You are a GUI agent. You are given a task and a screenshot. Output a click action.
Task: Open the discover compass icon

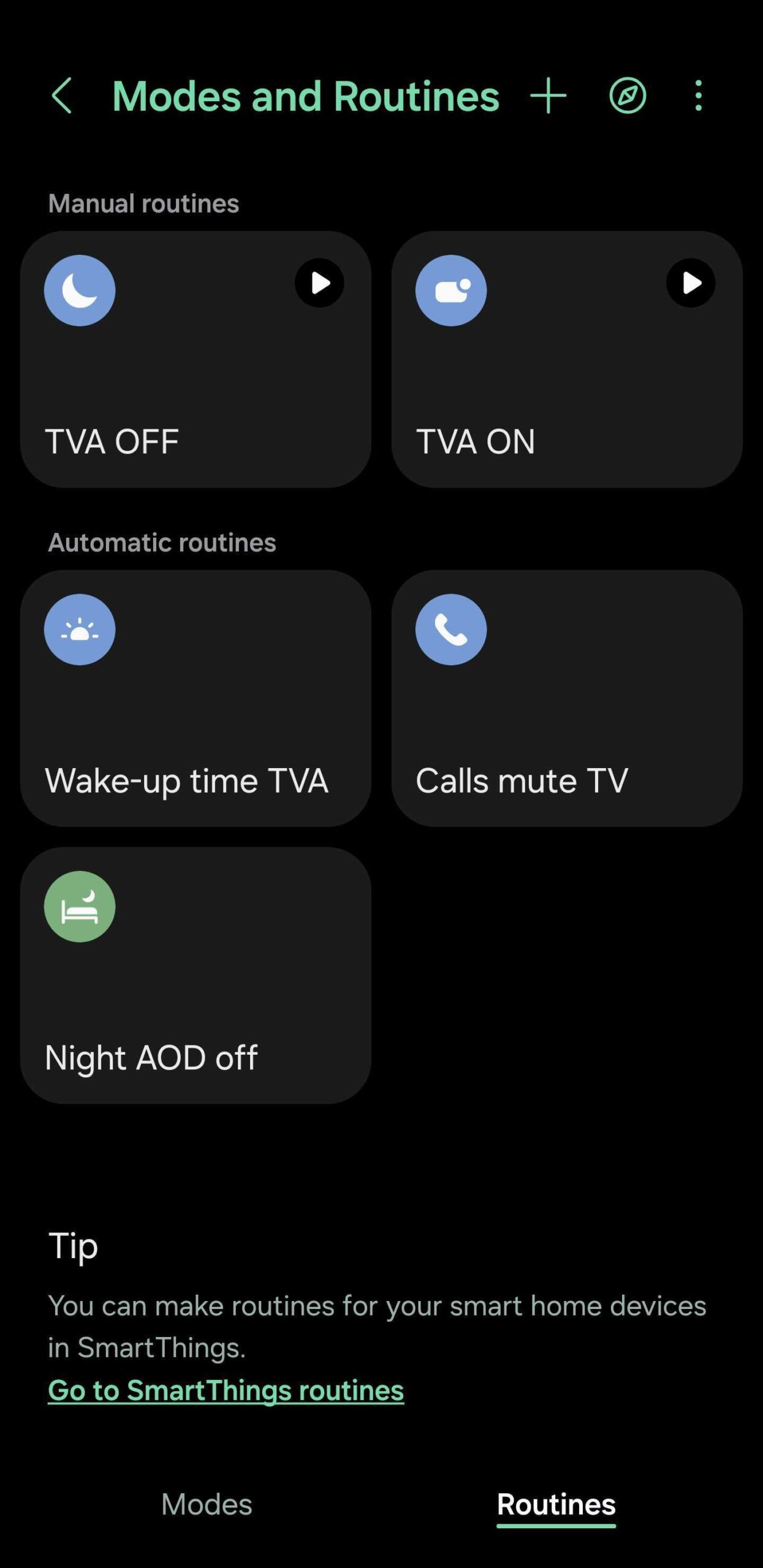tap(627, 96)
